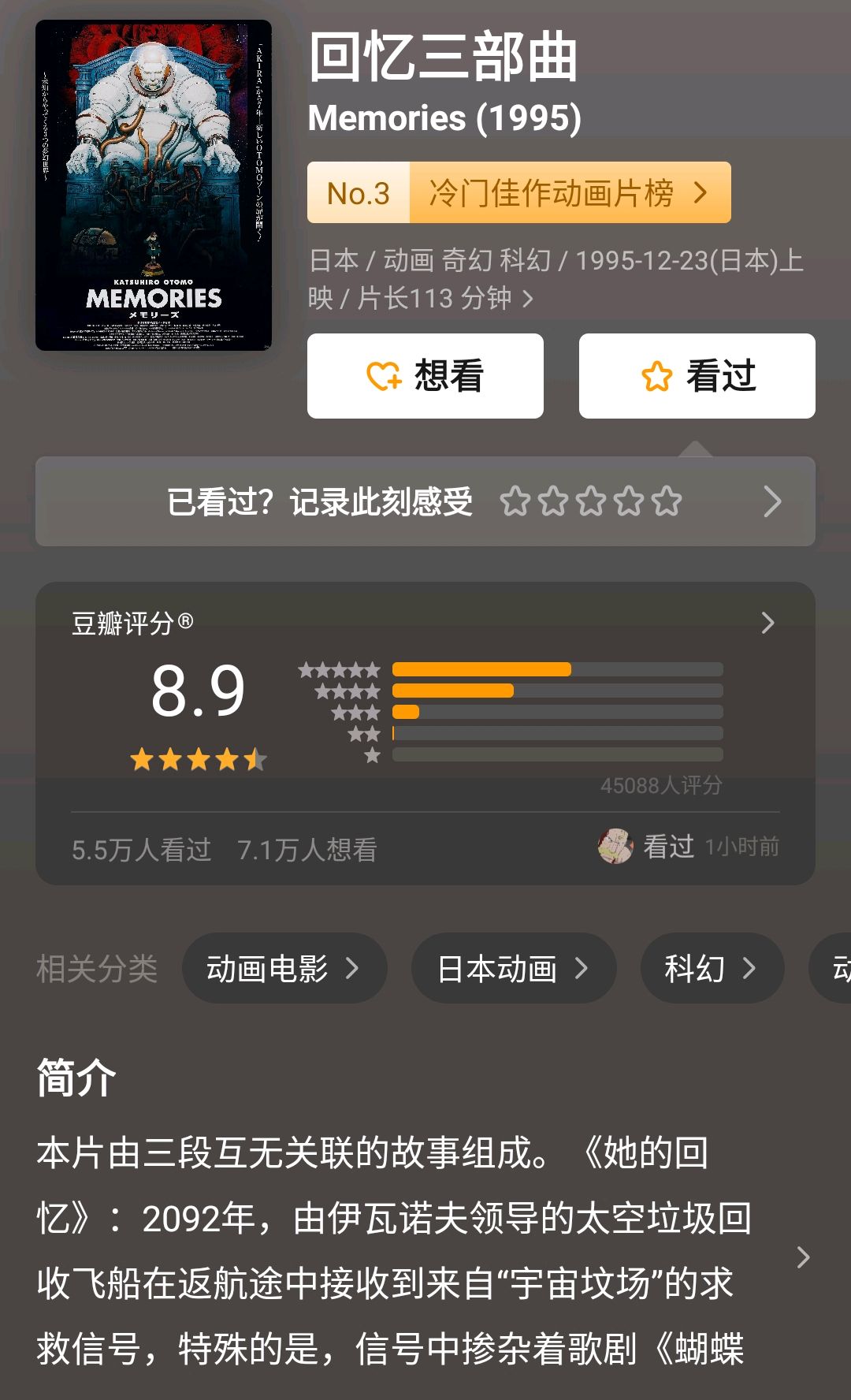The height and width of the screenshot is (1400, 851).
Task: Open the 日本动画 category chip
Action: 513,968
